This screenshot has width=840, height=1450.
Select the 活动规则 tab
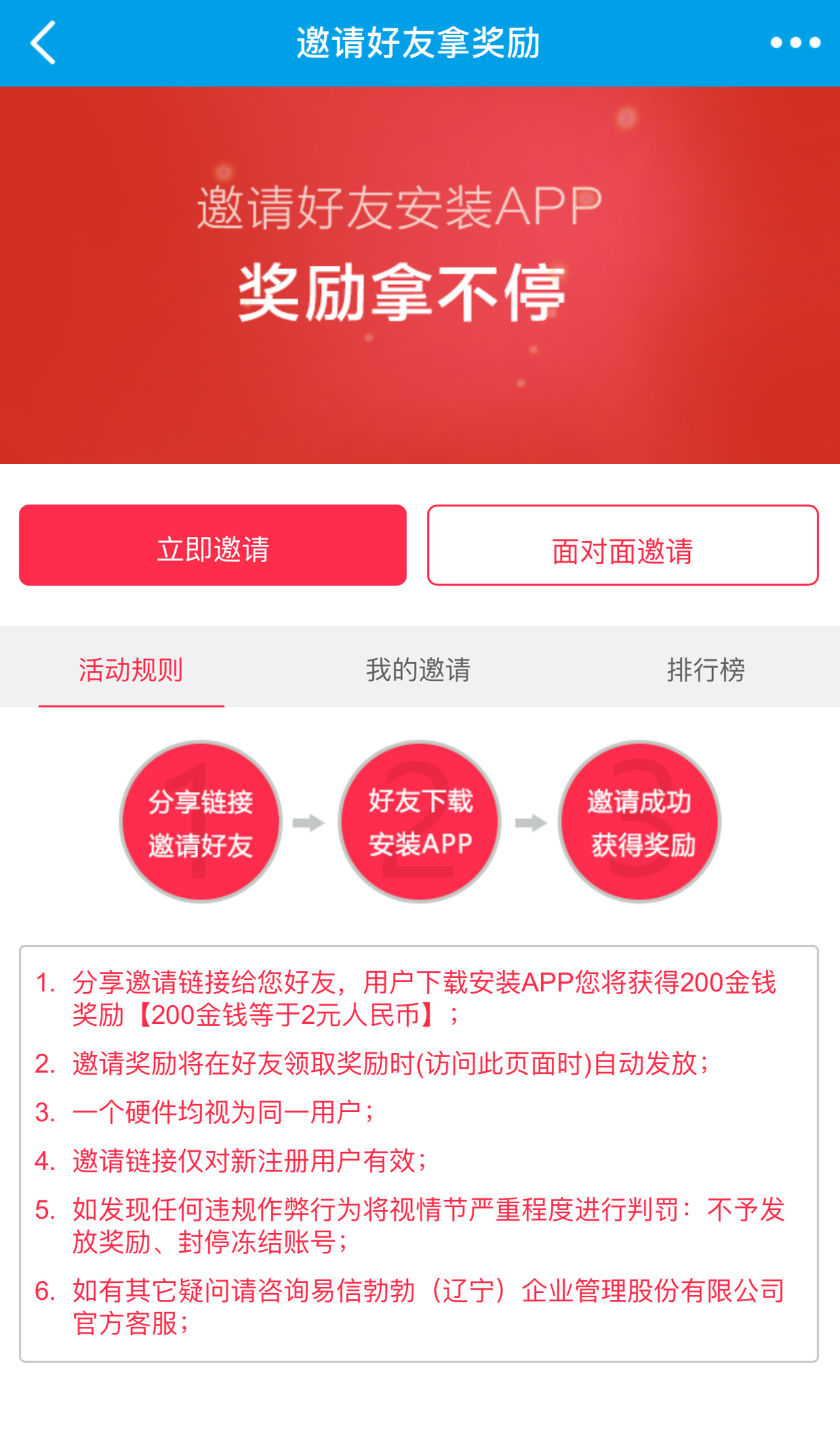click(131, 670)
